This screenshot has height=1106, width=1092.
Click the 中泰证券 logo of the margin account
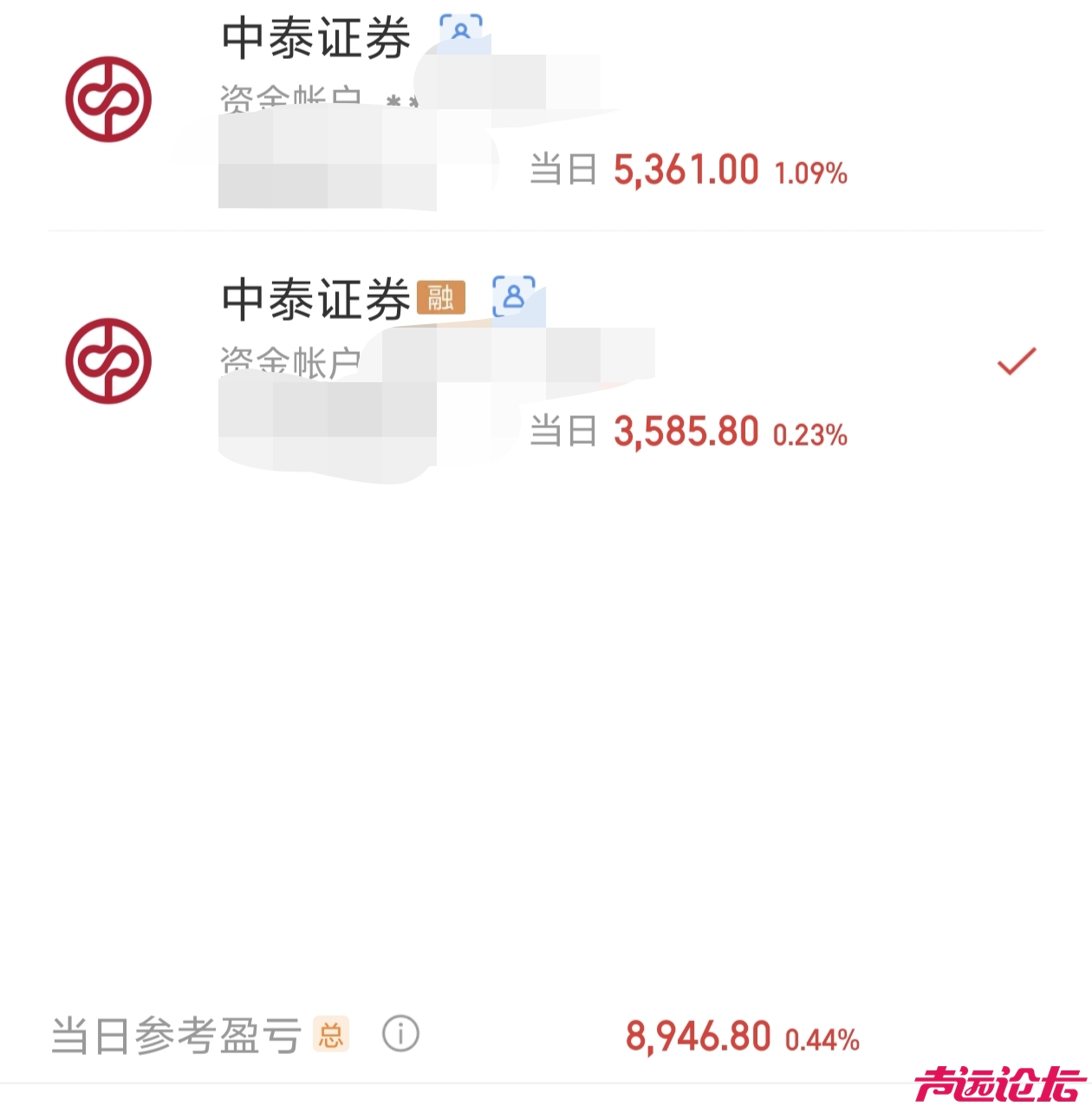point(108,360)
